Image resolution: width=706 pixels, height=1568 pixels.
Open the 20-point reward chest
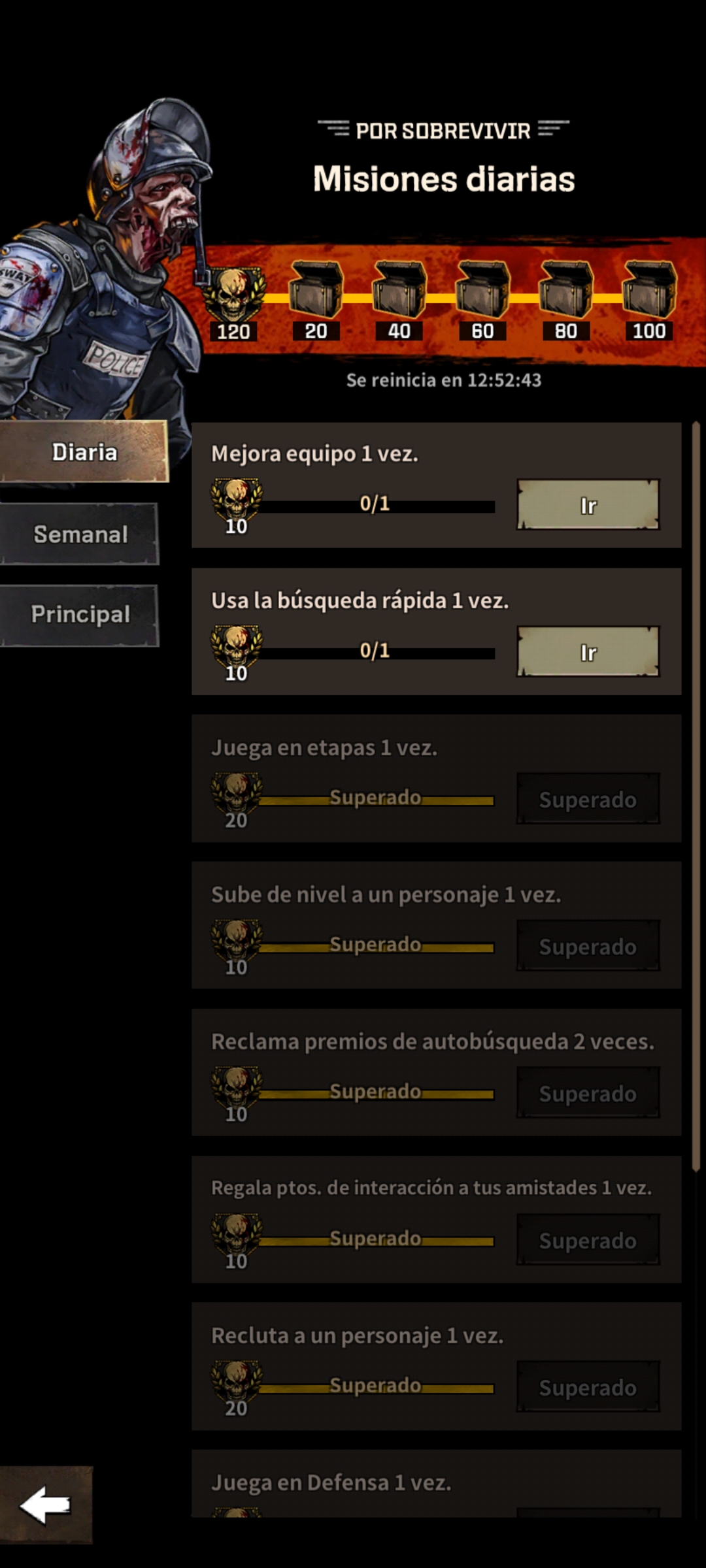pos(316,291)
